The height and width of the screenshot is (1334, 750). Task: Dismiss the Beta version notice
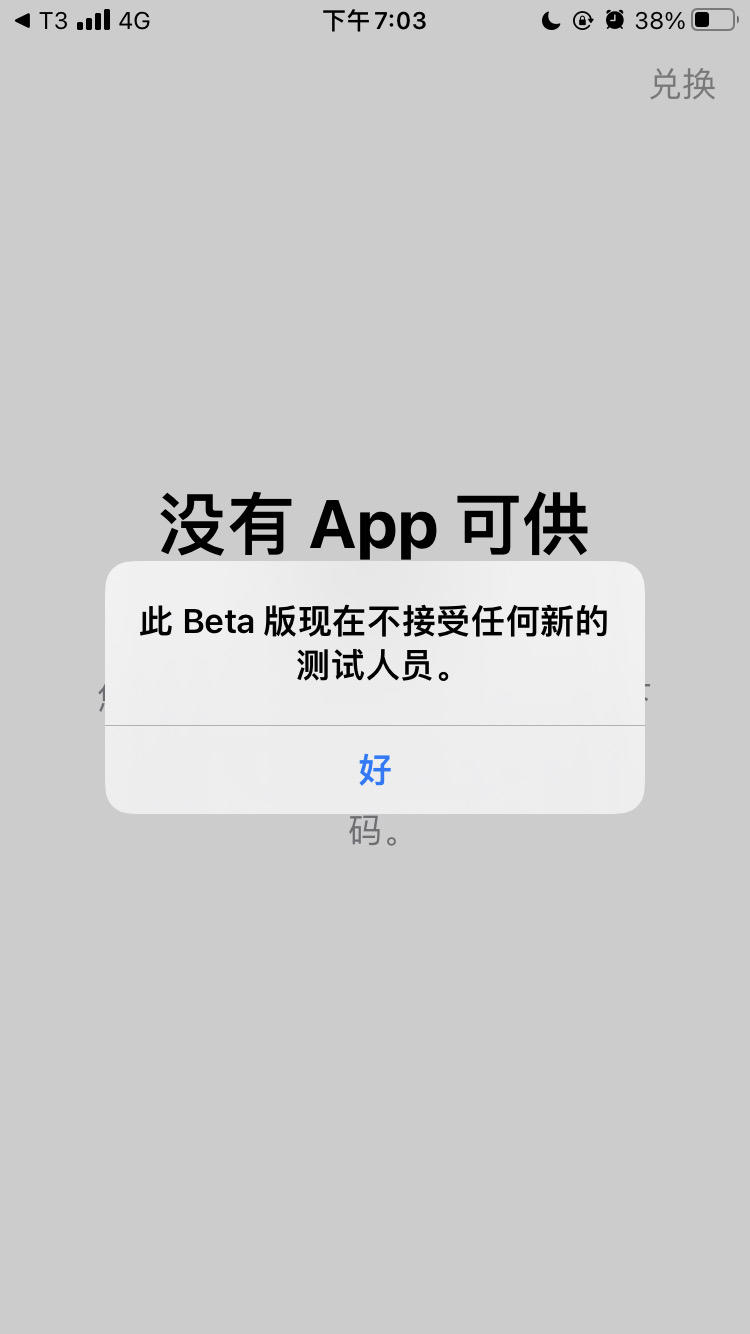coord(374,770)
